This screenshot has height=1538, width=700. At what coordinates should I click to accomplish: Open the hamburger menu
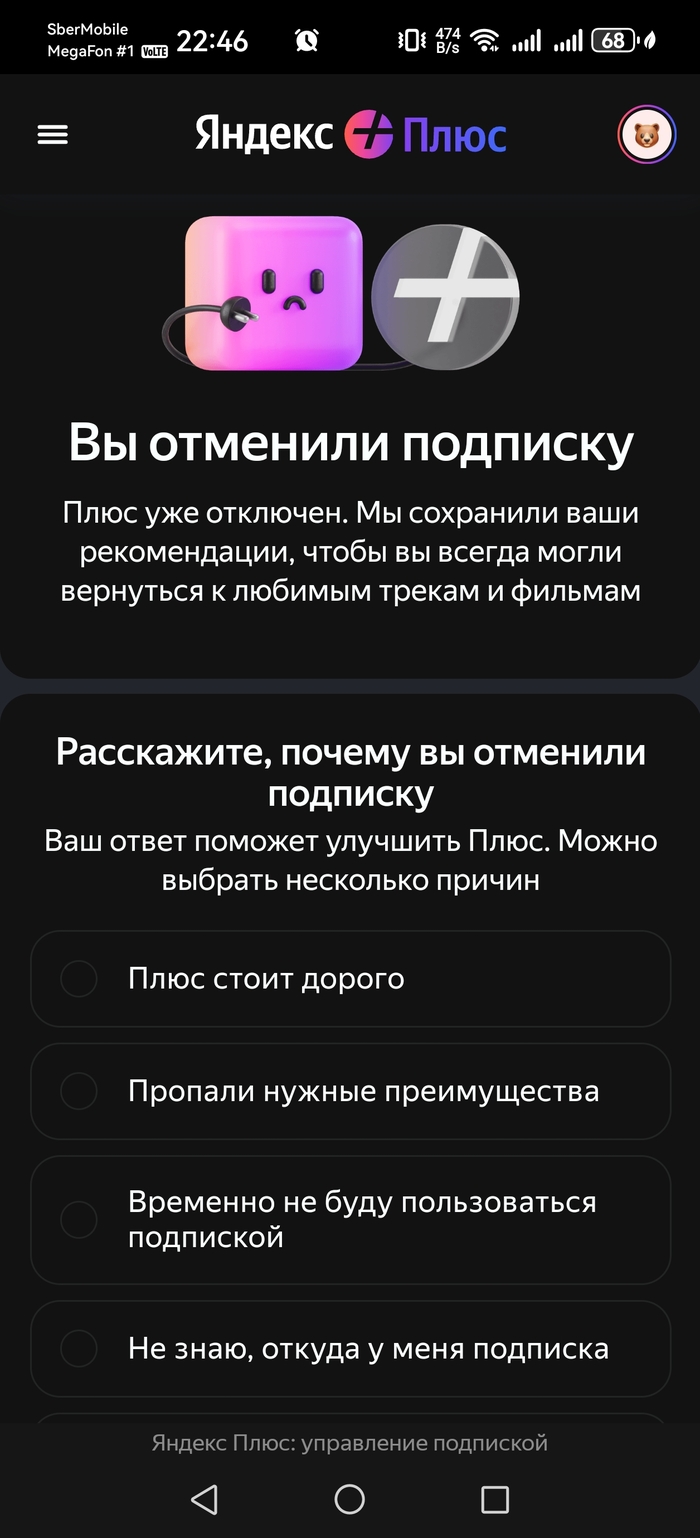(x=52, y=135)
